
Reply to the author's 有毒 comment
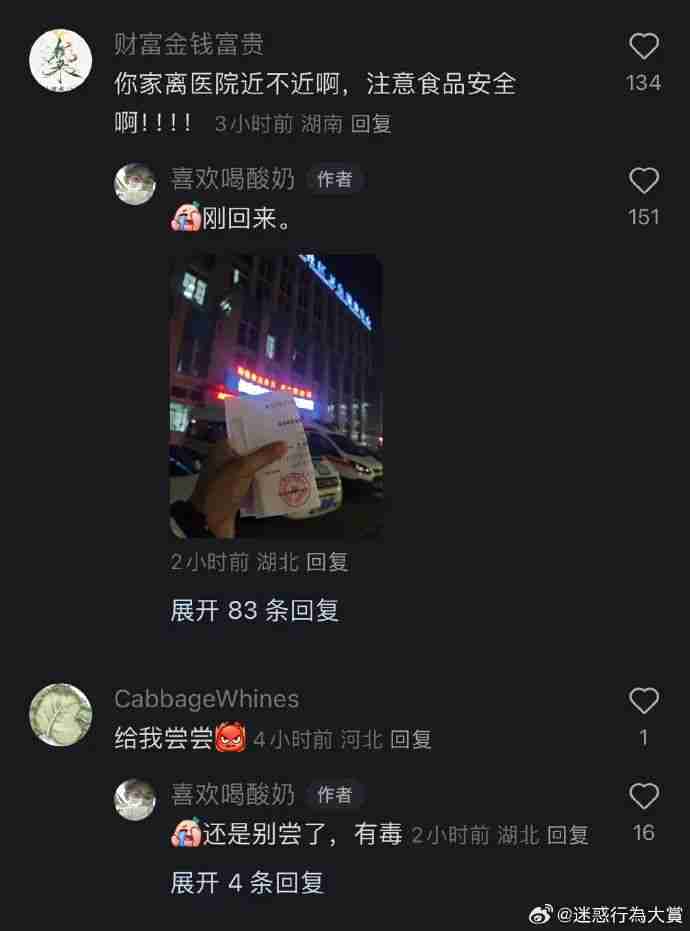coord(568,834)
